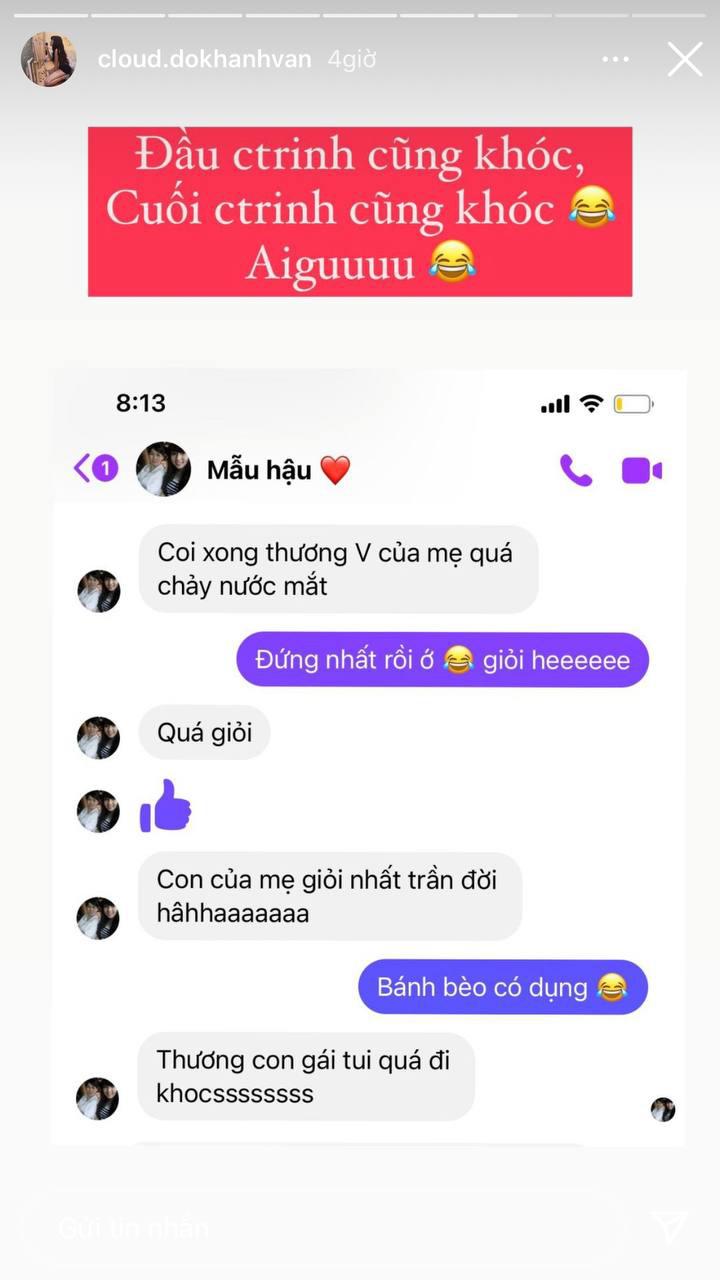Open the story's three-dot options menu
This screenshot has height=1280, width=720.
tap(616, 60)
